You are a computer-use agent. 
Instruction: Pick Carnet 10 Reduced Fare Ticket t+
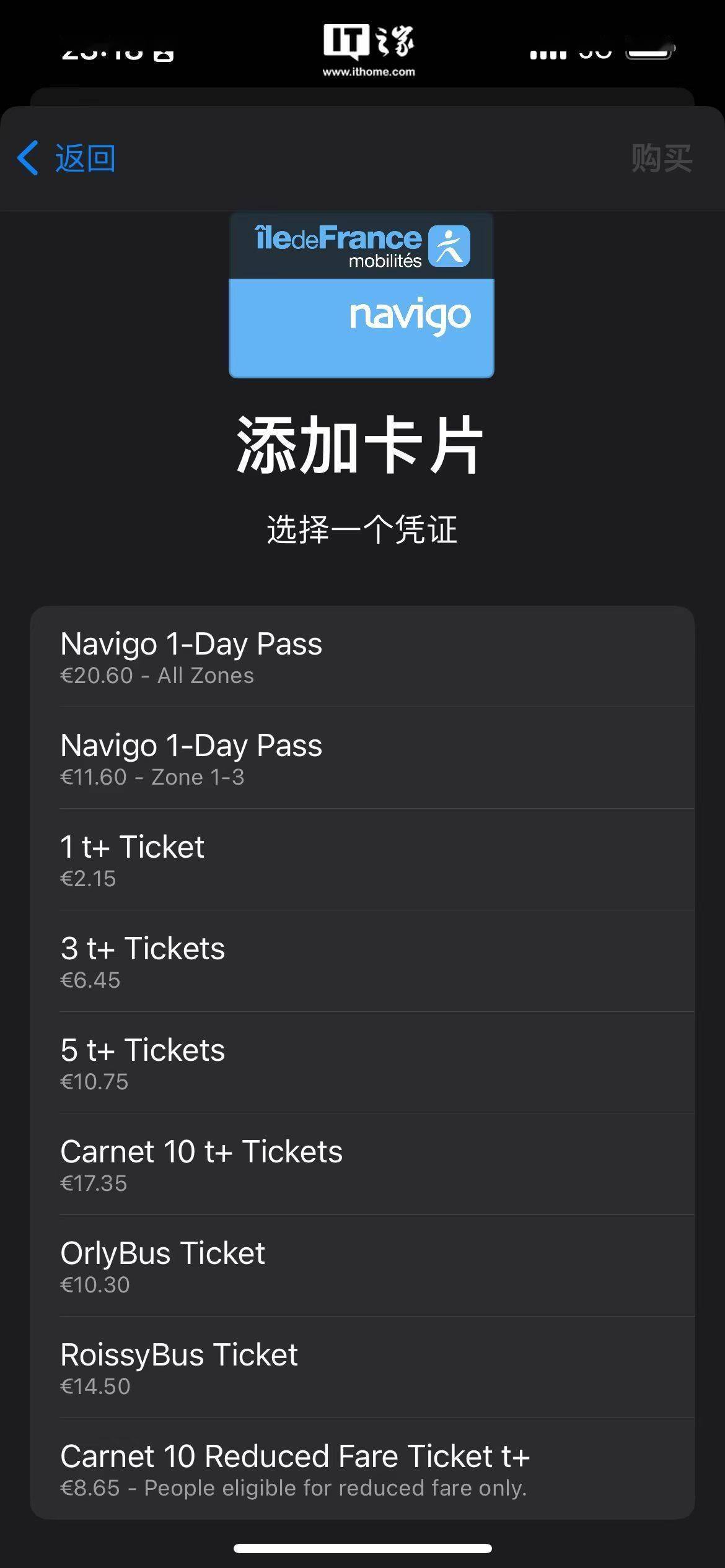[362, 1470]
